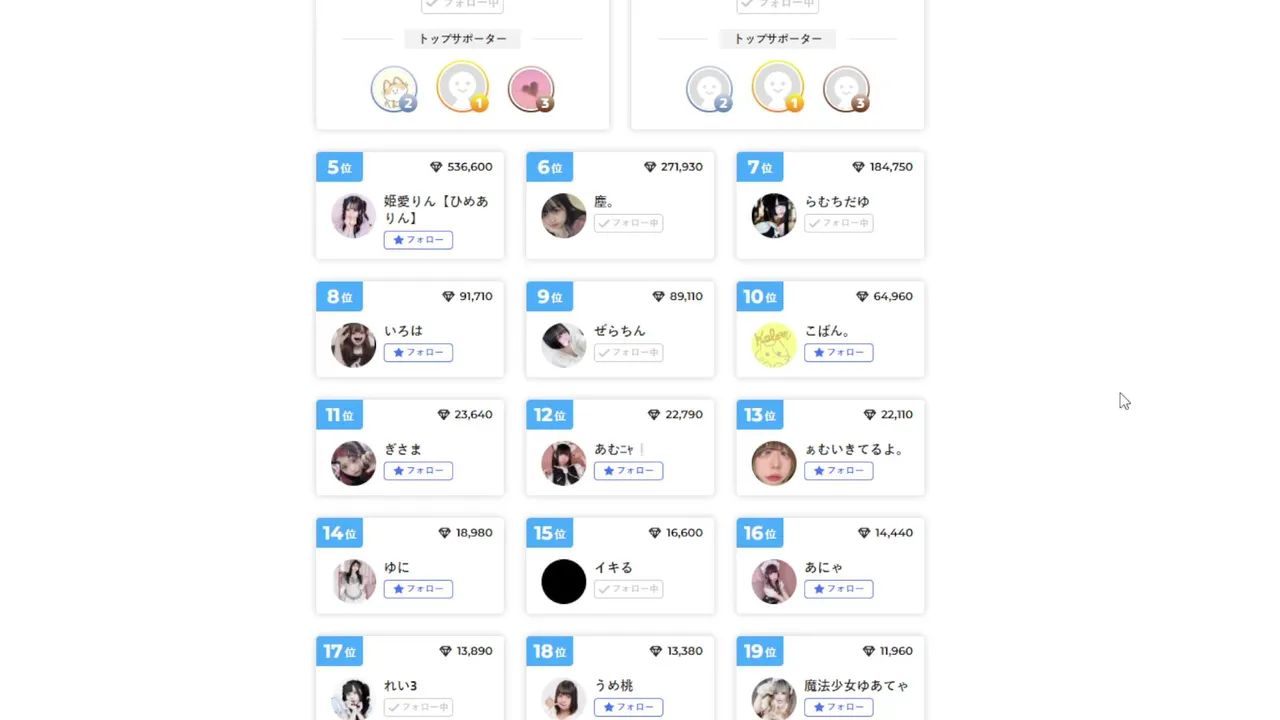The height and width of the screenshot is (720, 1280).
Task: View the pink heart top supporter ranked third
Action: click(x=530, y=89)
